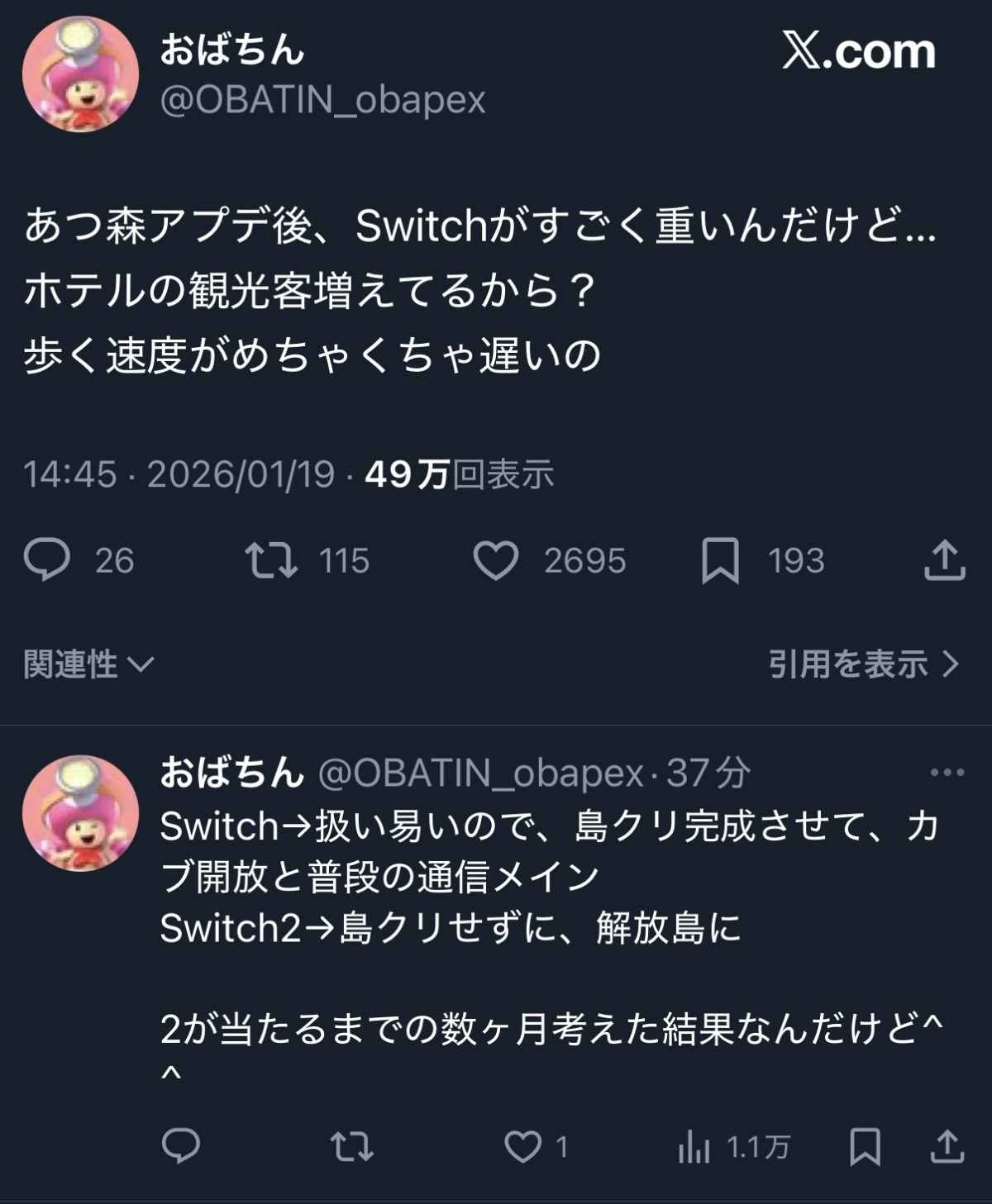The image size is (992, 1204).
Task: Repost the Switch2 follow-up post
Action: pyautogui.click(x=352, y=1146)
